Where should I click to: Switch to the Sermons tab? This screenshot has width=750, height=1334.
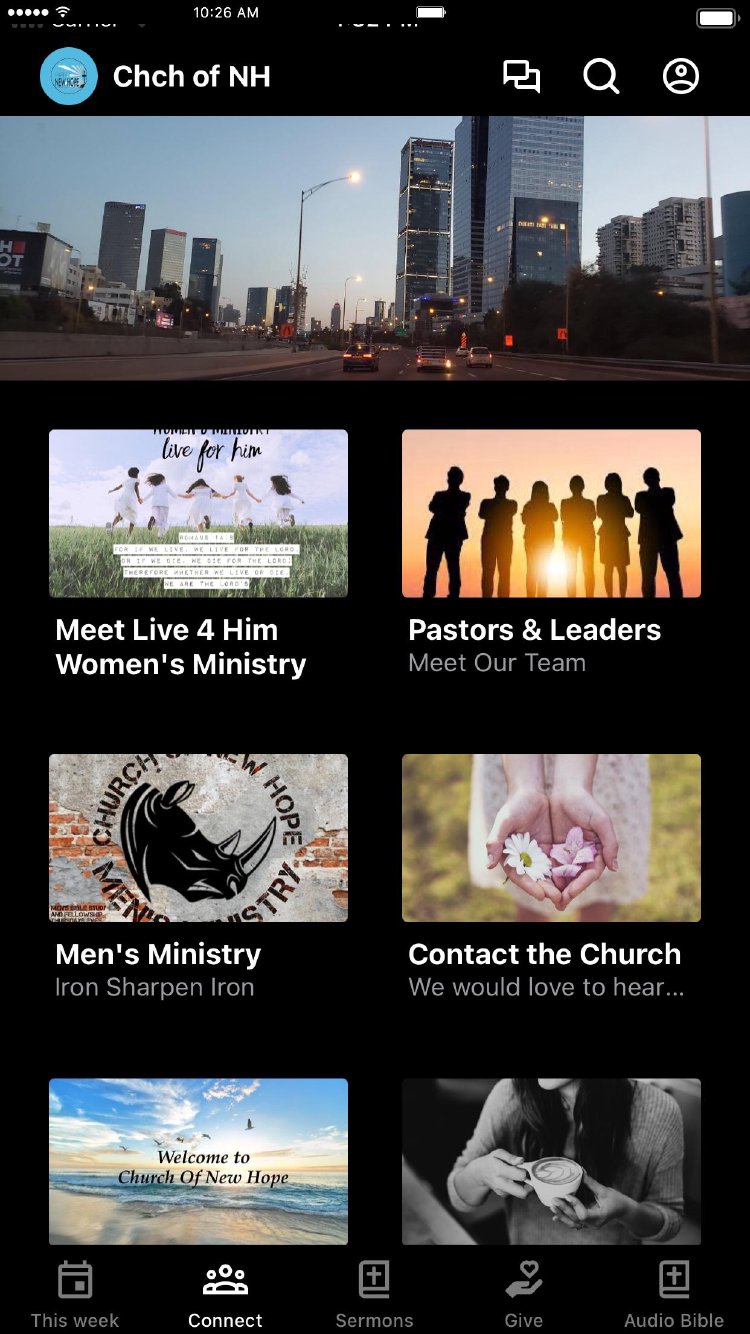pyautogui.click(x=374, y=1295)
